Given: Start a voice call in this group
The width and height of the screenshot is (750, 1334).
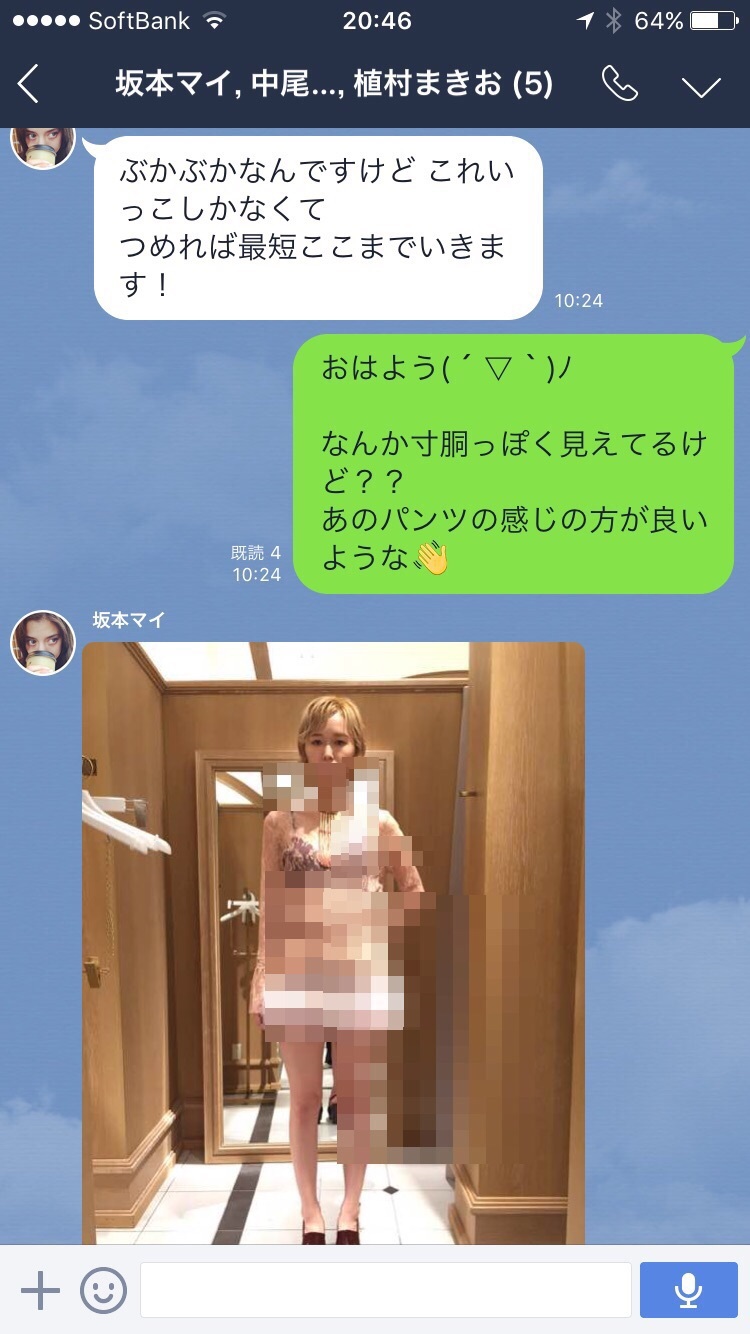Looking at the screenshot, I should click(x=619, y=84).
